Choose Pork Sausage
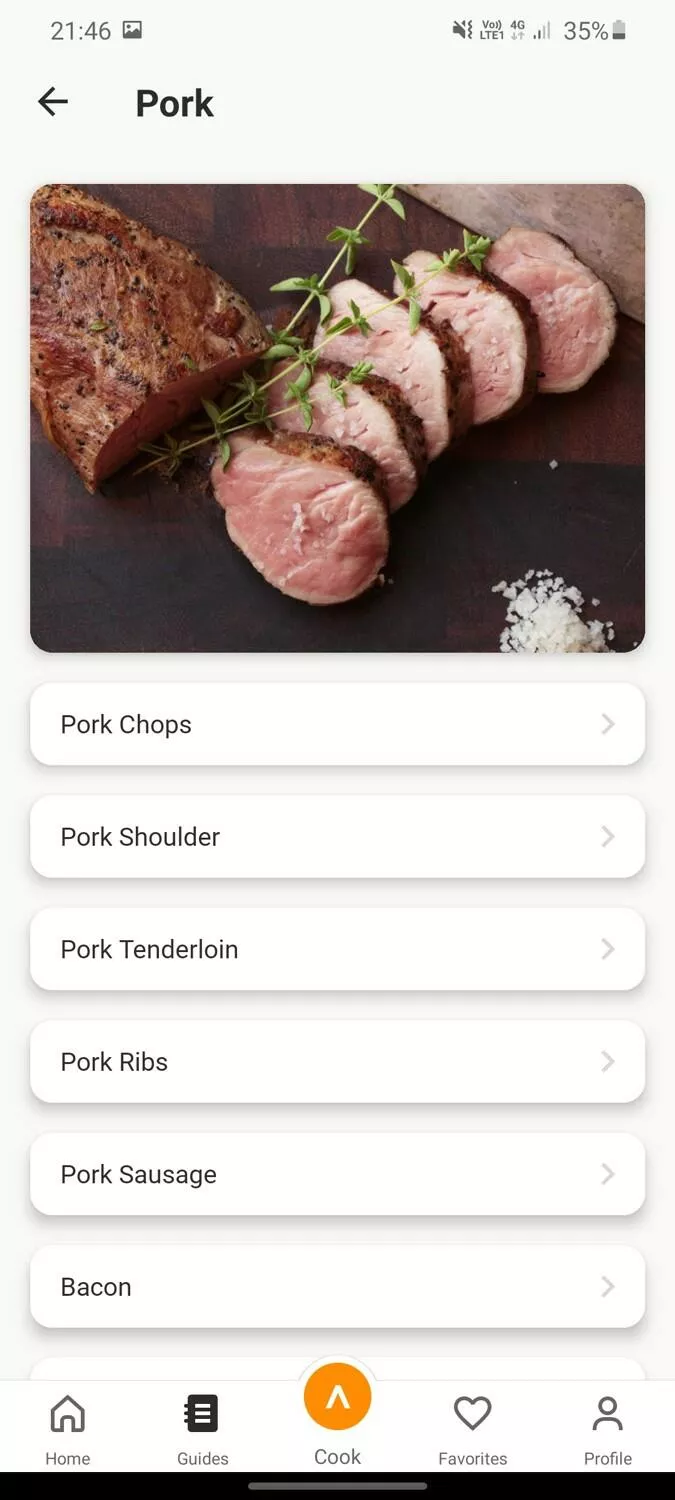This screenshot has width=675, height=1500. (337, 1174)
